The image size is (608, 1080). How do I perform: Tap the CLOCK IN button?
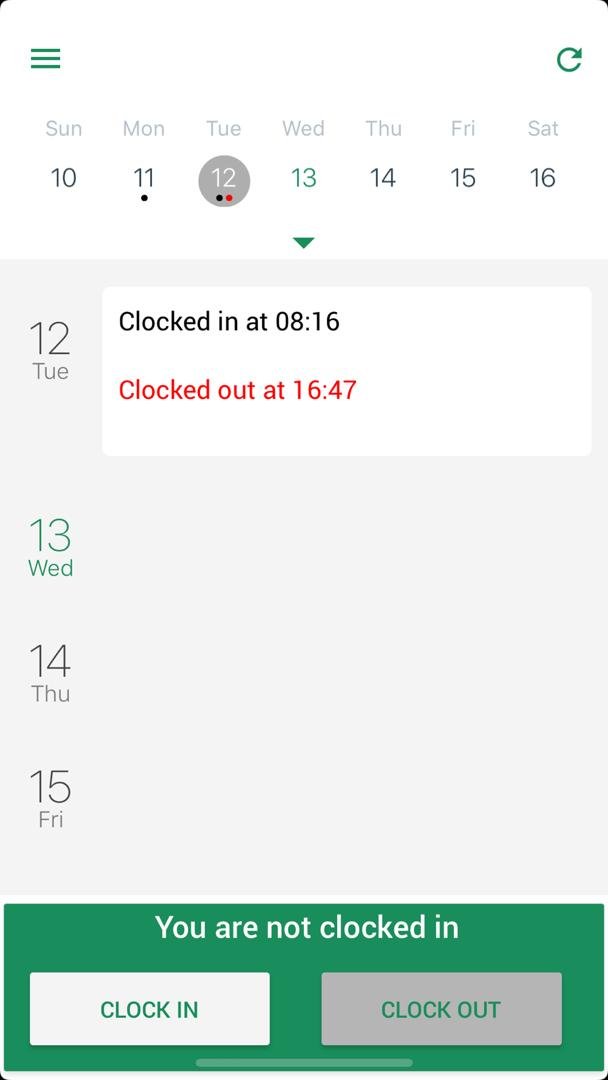coord(150,1009)
